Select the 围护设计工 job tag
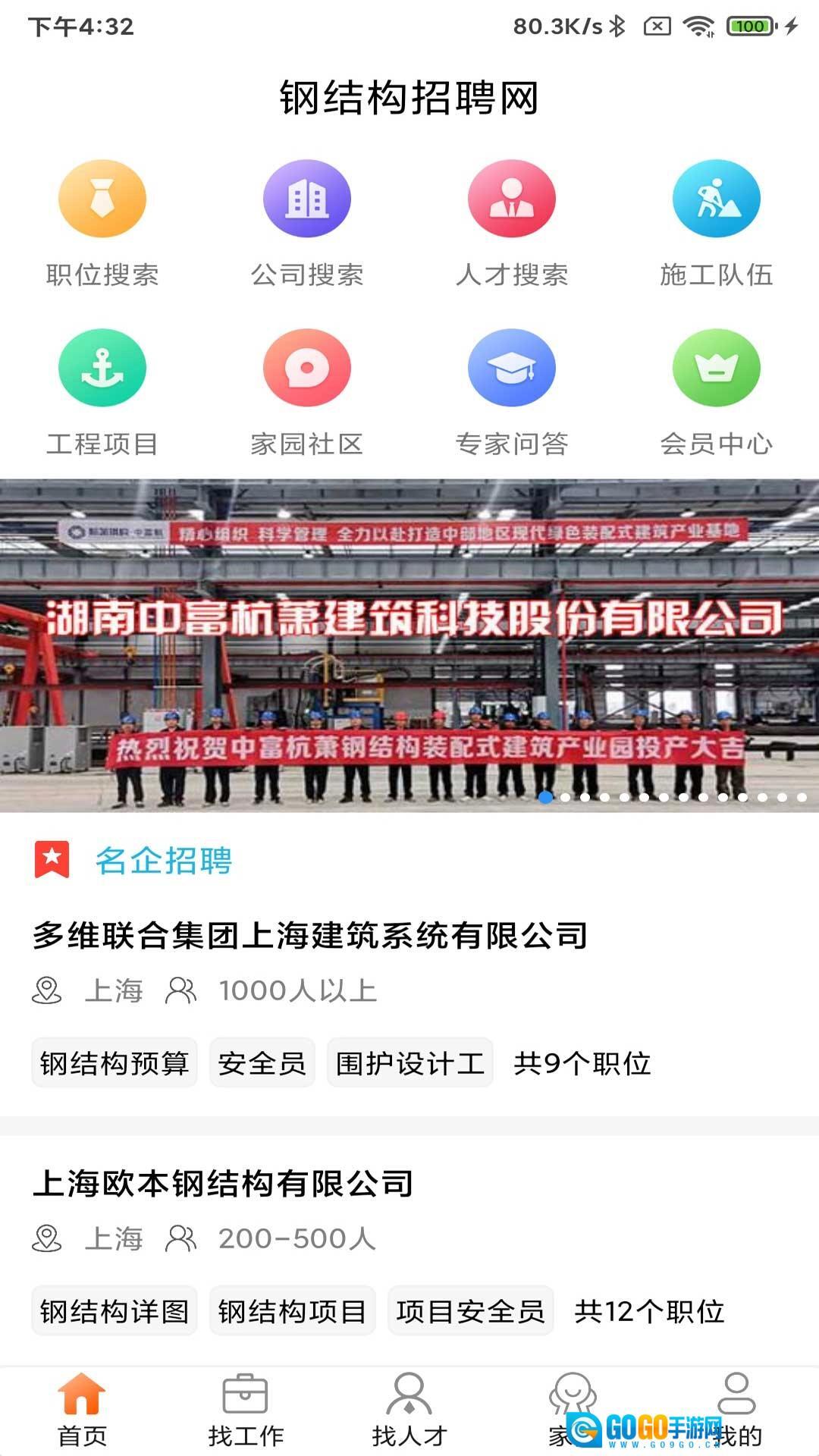This screenshot has width=819, height=1456. [410, 1063]
